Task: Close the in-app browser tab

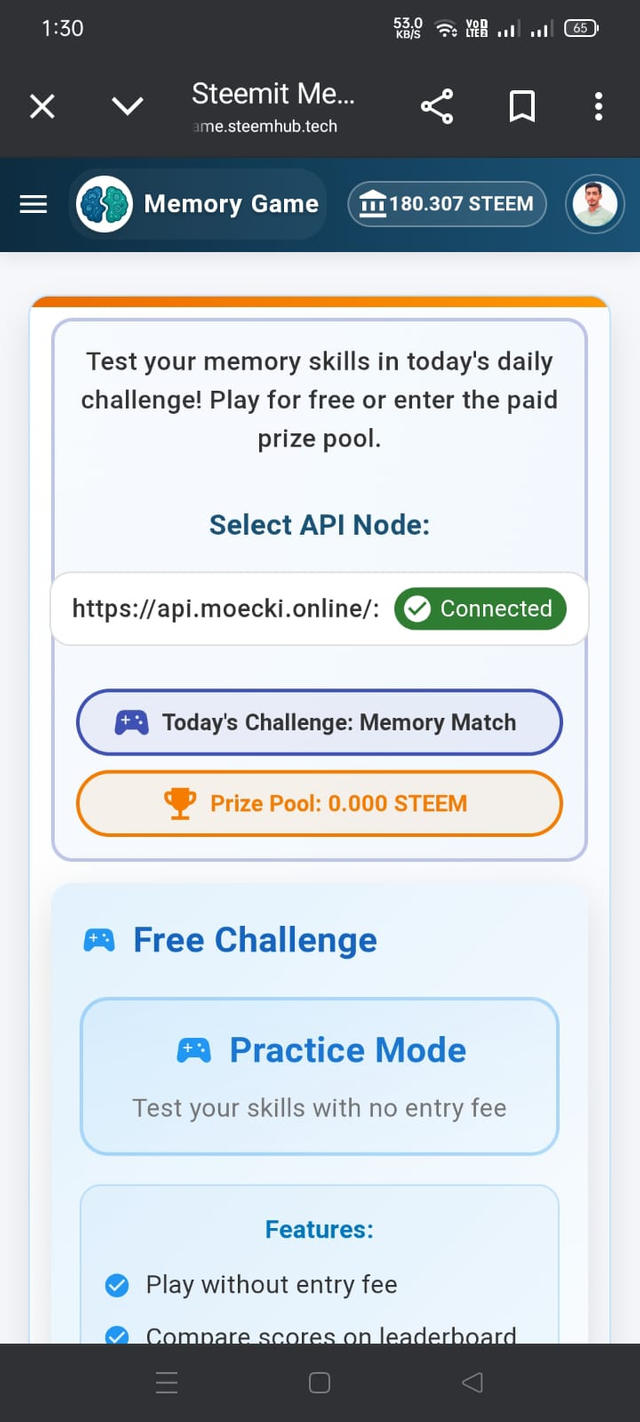Action: click(x=42, y=106)
